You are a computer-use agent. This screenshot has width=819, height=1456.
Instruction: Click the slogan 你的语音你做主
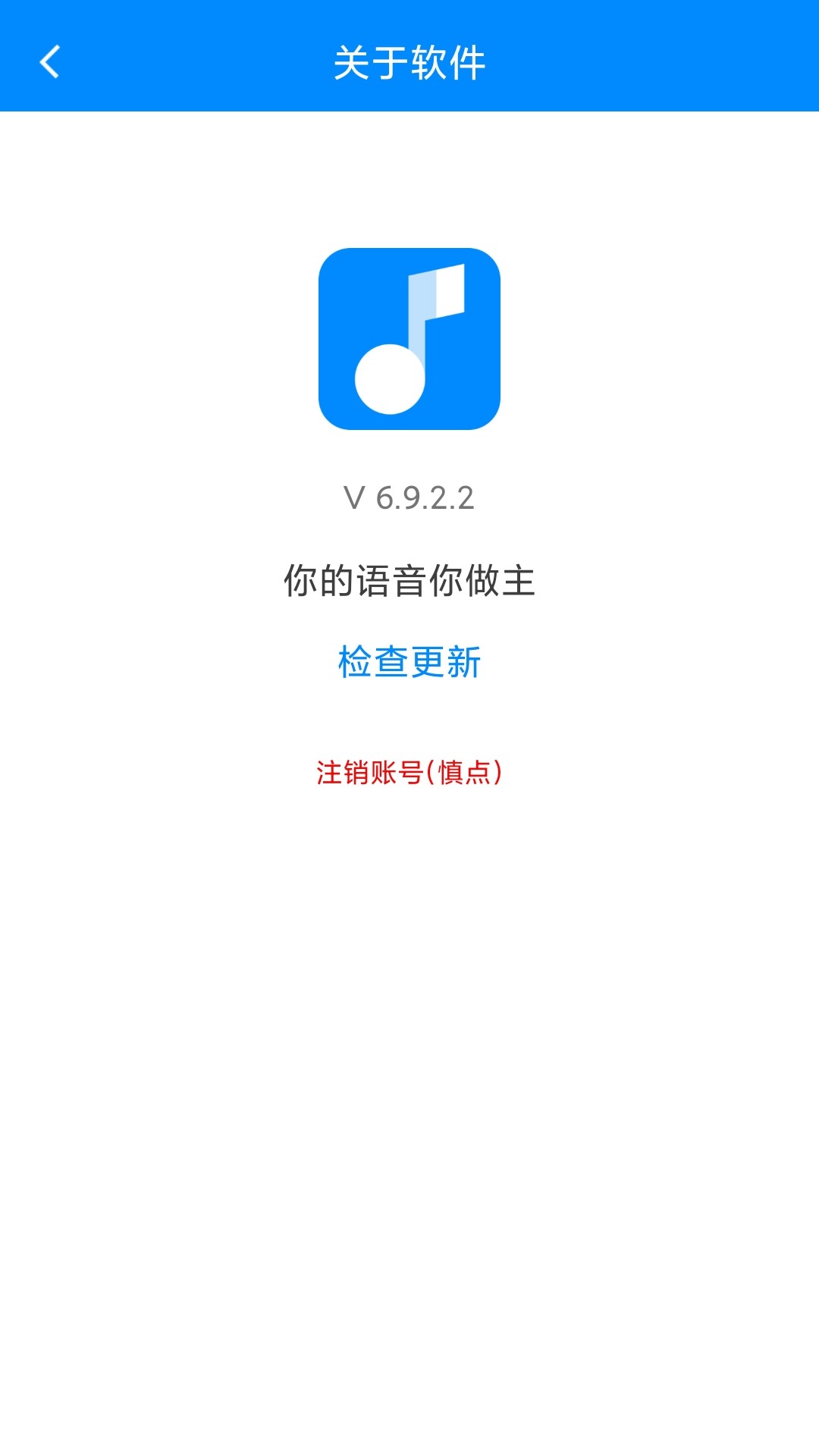click(409, 578)
